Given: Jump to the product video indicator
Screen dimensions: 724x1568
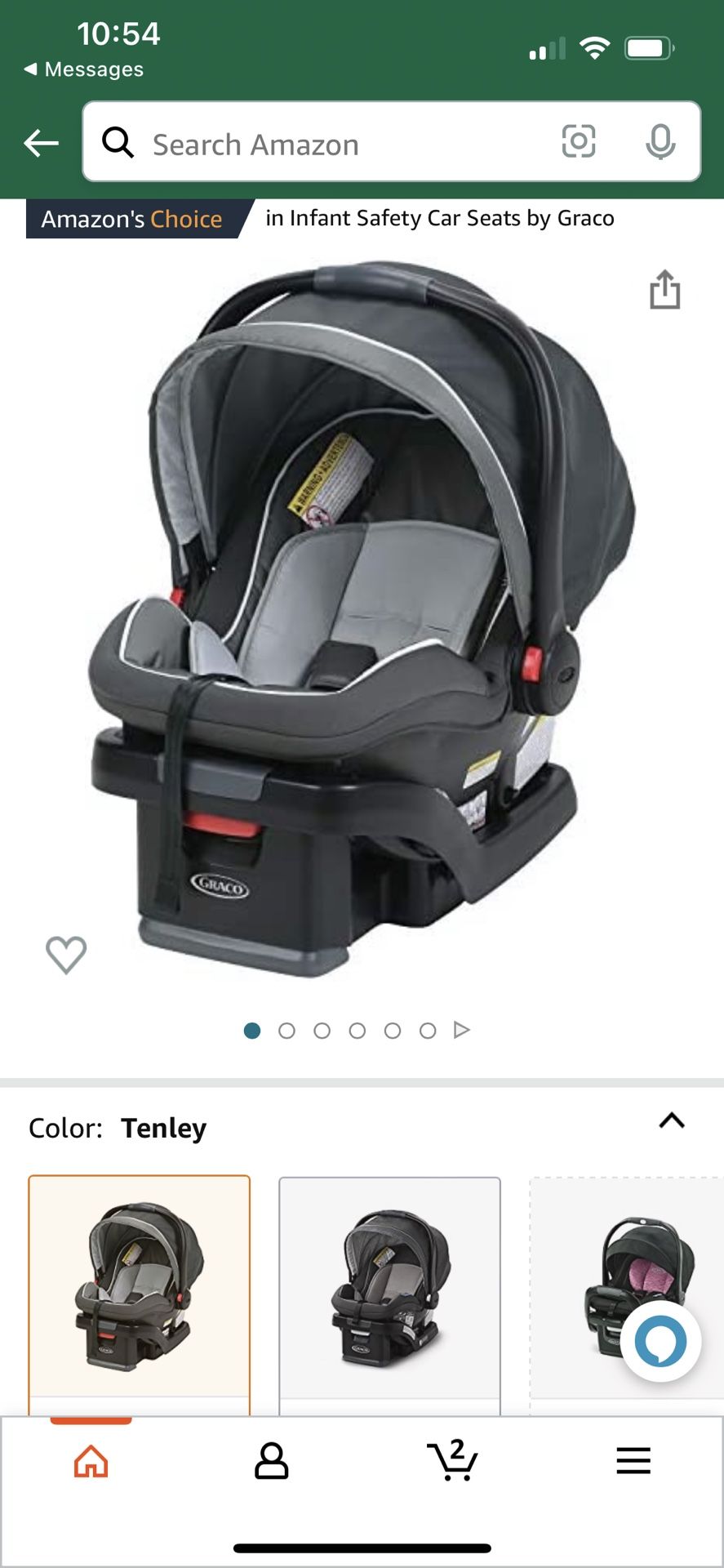Looking at the screenshot, I should point(462,1030).
